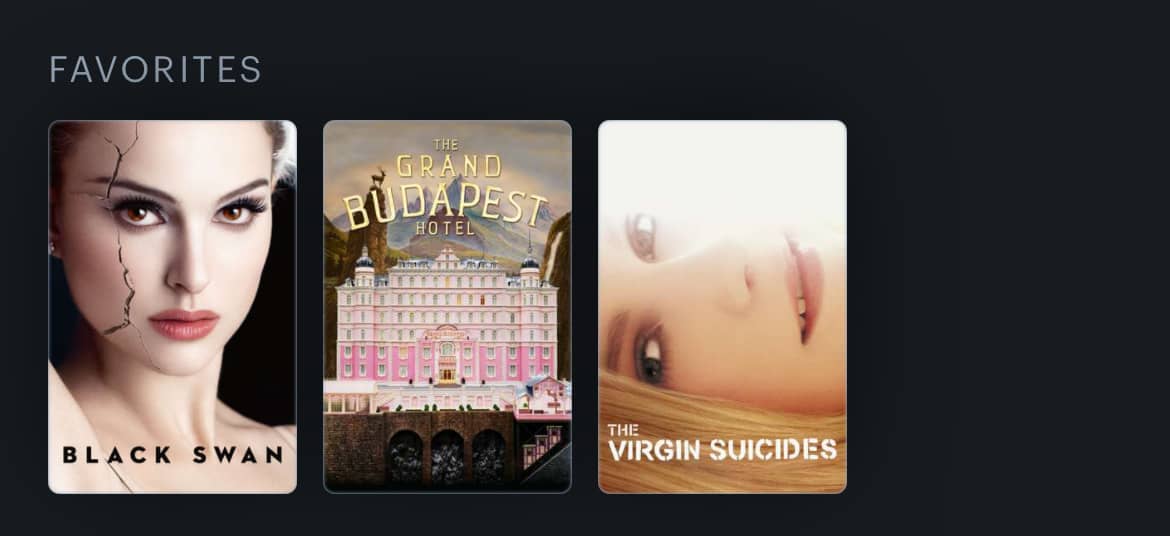Open the Black Swan poster
The image size is (1170, 536).
(172, 307)
